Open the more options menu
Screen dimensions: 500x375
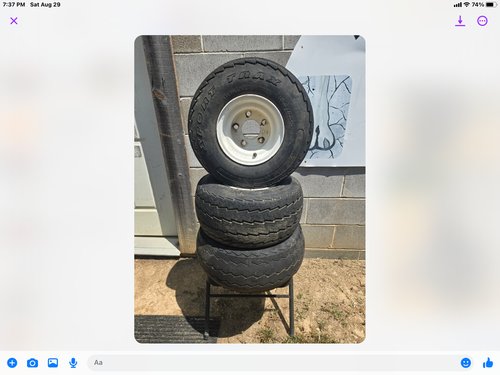pyautogui.click(x=482, y=21)
